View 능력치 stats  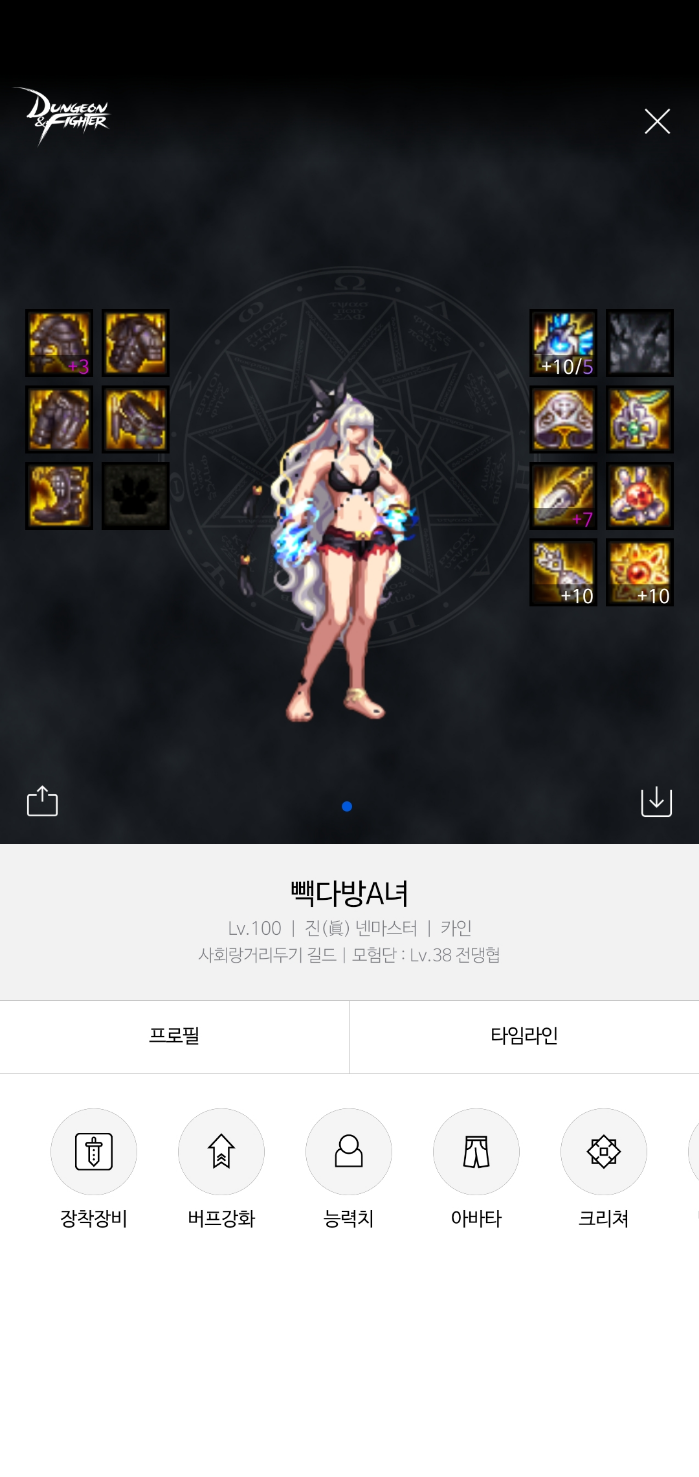(x=348, y=1152)
